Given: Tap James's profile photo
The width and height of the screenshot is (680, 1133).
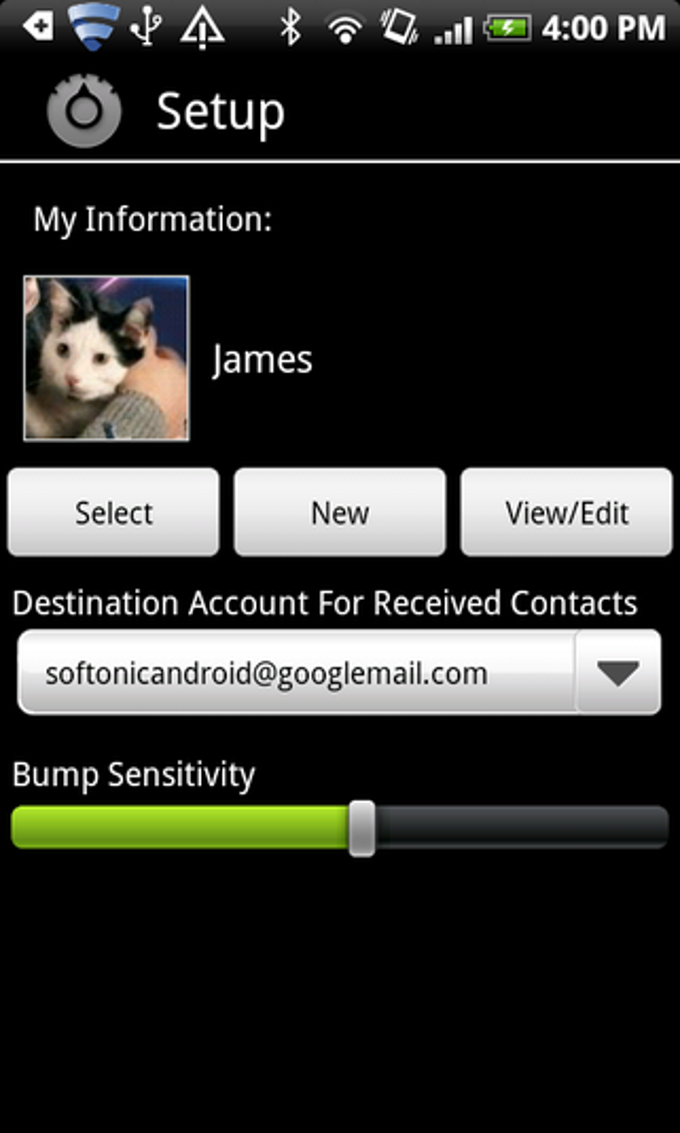Looking at the screenshot, I should pos(106,358).
